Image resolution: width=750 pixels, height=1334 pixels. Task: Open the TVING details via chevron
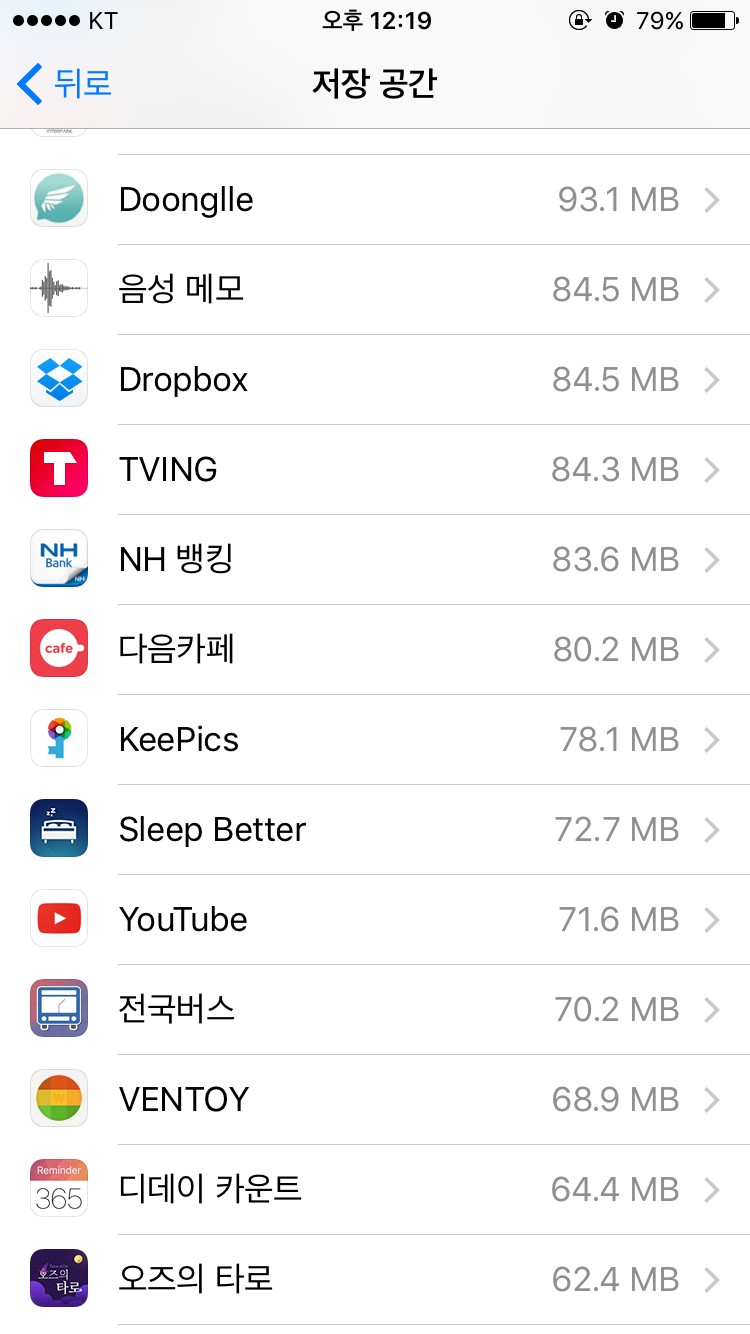click(713, 469)
